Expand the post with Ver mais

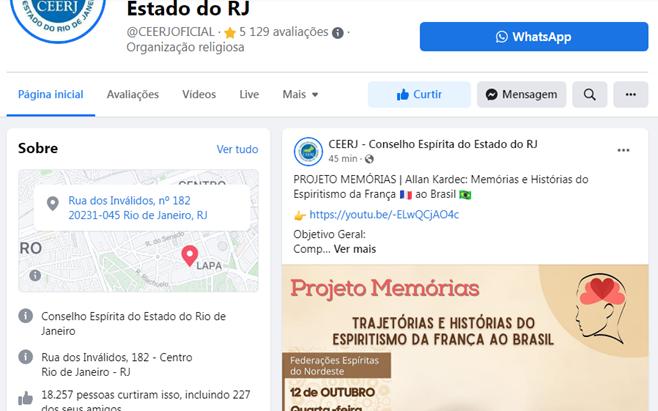(x=355, y=248)
